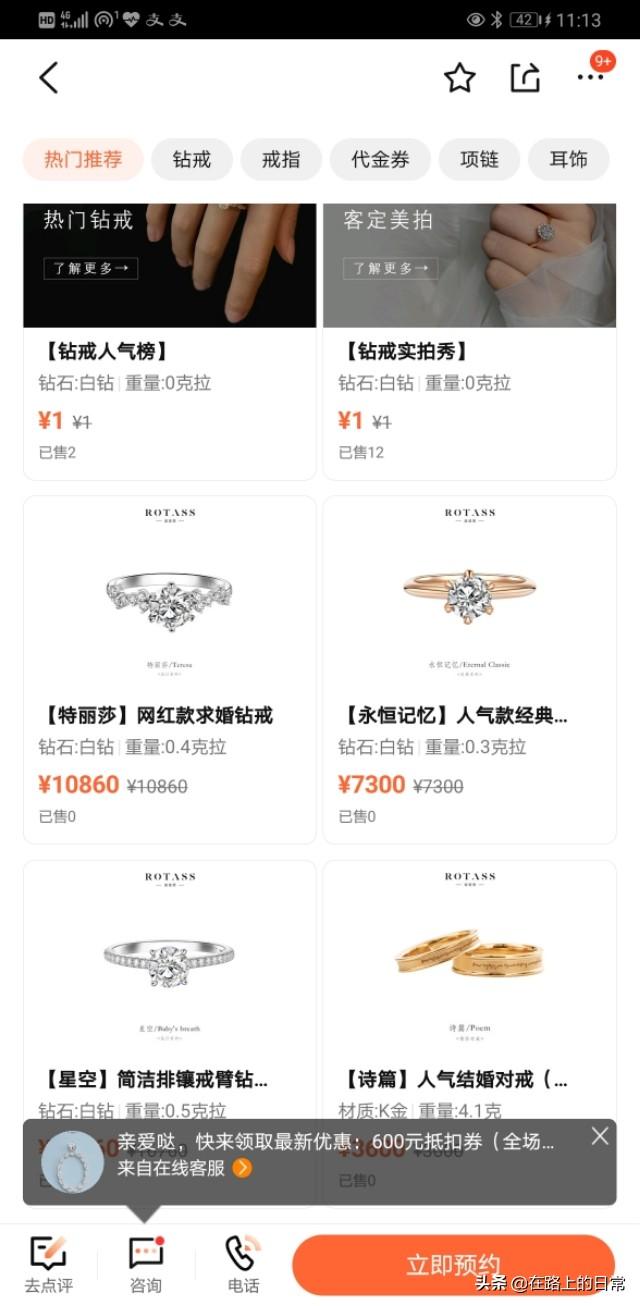Show the 代金券 vouchers
This screenshot has width=640, height=1306.
click(380, 159)
